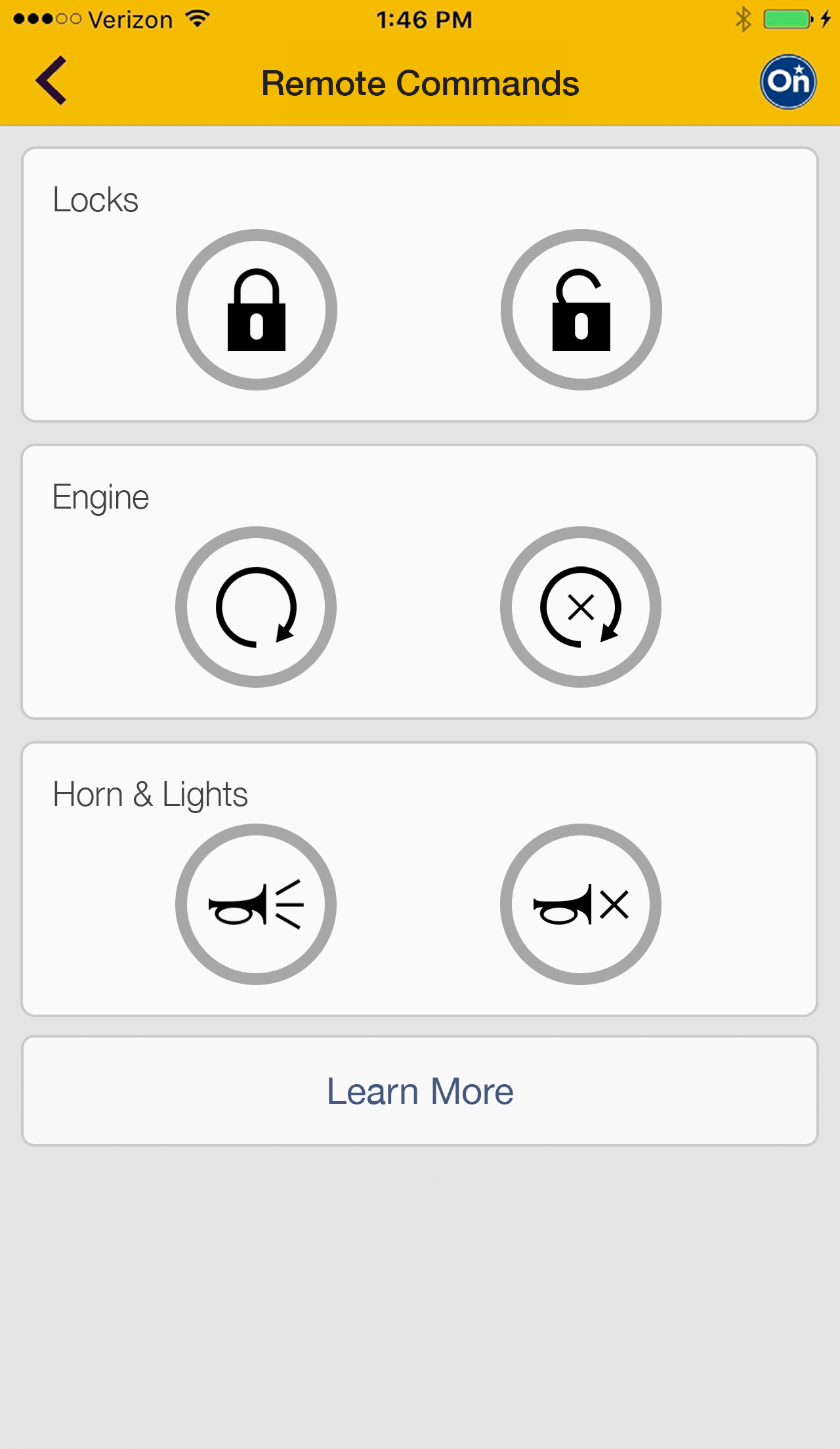
Task: Open the OnStar button
Action: click(x=787, y=81)
